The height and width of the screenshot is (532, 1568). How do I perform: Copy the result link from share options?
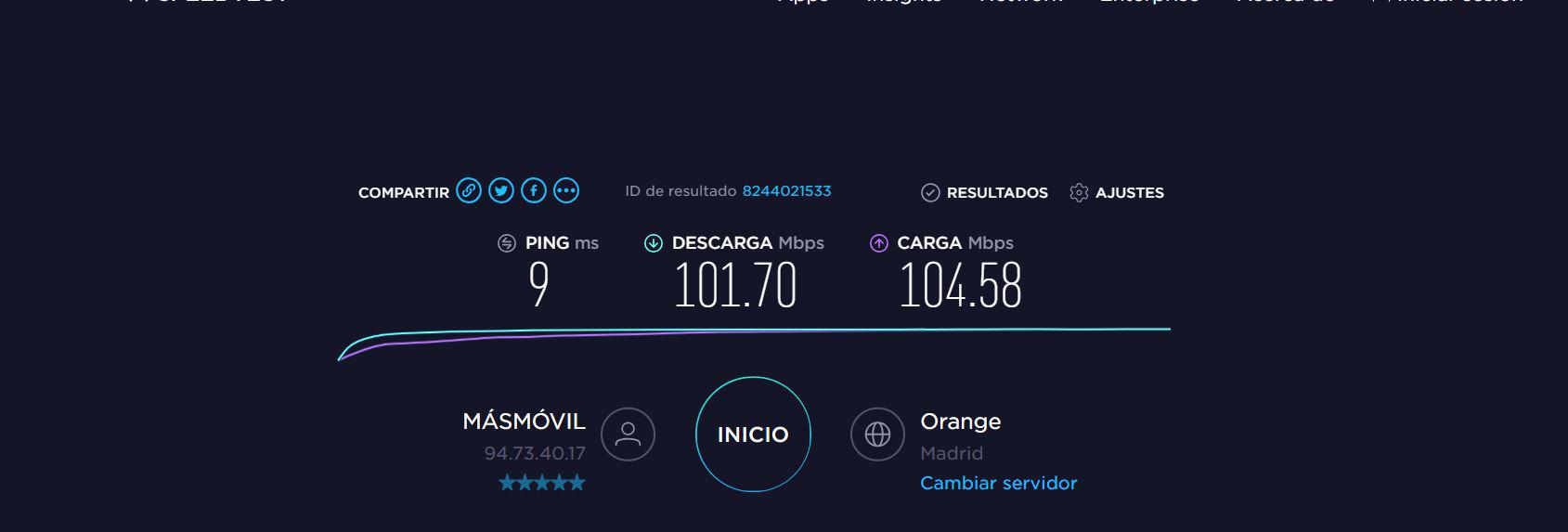click(469, 191)
